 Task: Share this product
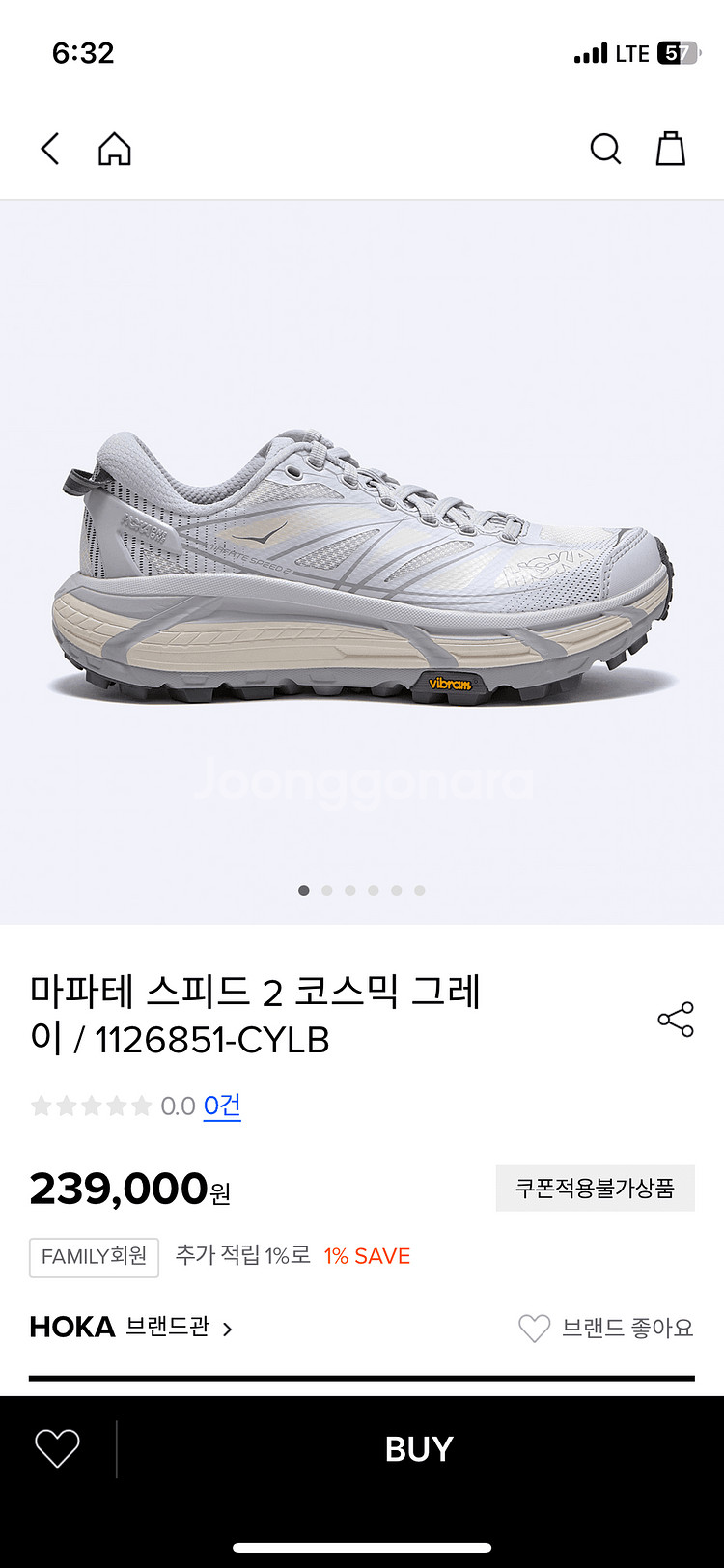(x=676, y=1020)
